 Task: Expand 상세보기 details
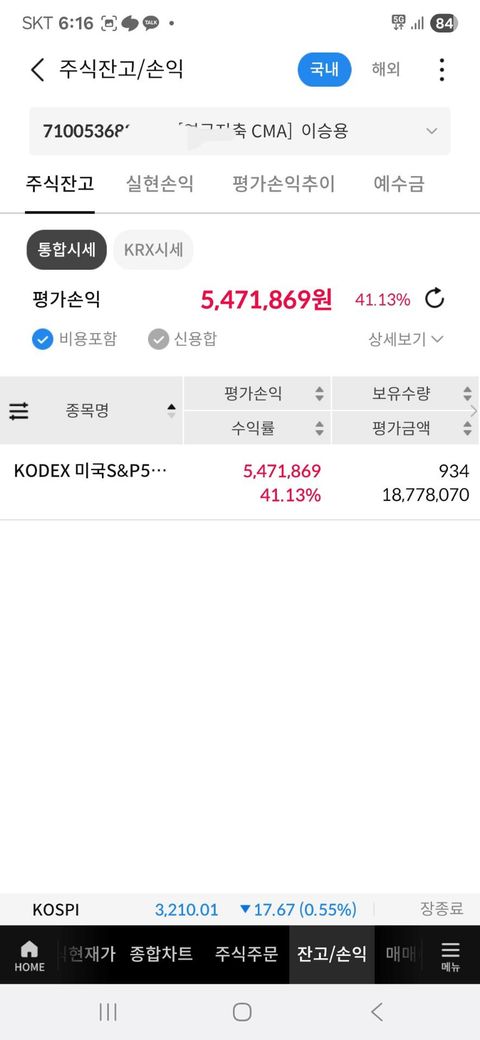coord(406,340)
